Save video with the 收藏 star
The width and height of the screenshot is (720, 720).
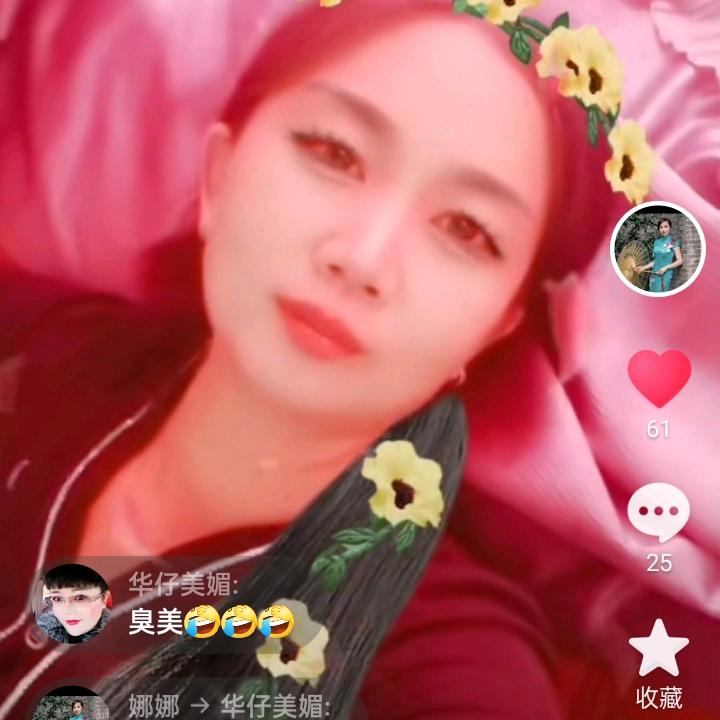tap(658, 648)
